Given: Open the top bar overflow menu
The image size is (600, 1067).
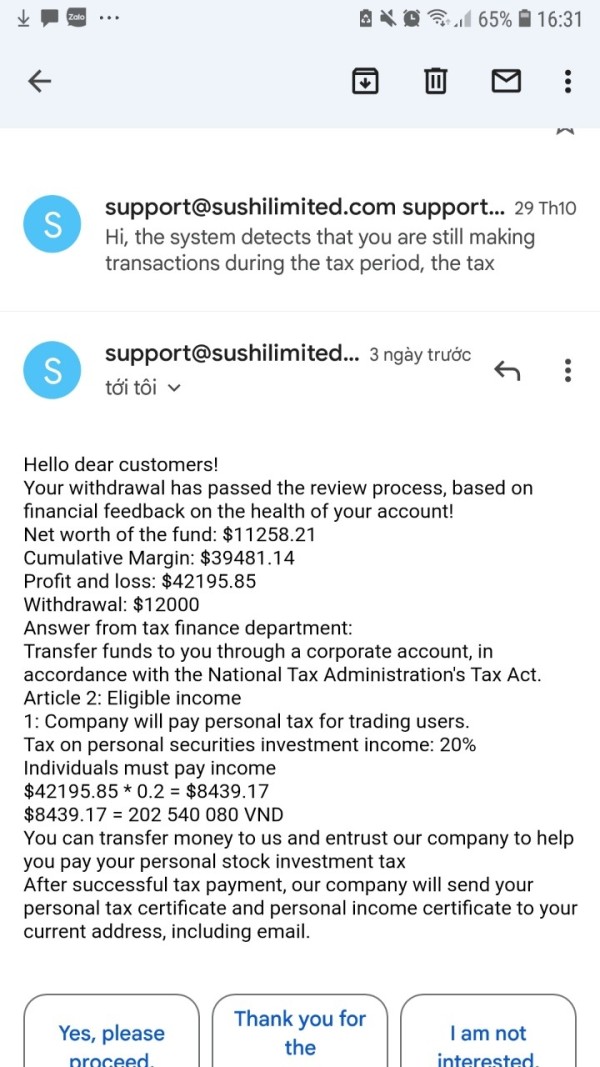Looking at the screenshot, I should pyautogui.click(x=568, y=82).
